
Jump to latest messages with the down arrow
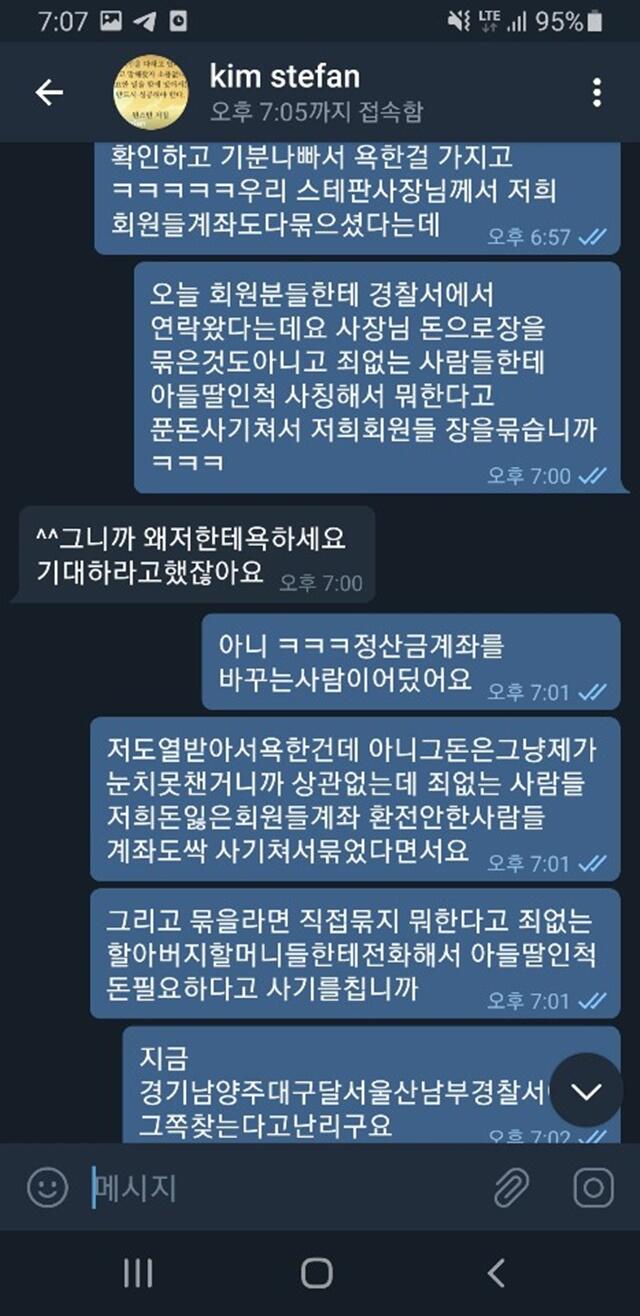click(586, 1090)
